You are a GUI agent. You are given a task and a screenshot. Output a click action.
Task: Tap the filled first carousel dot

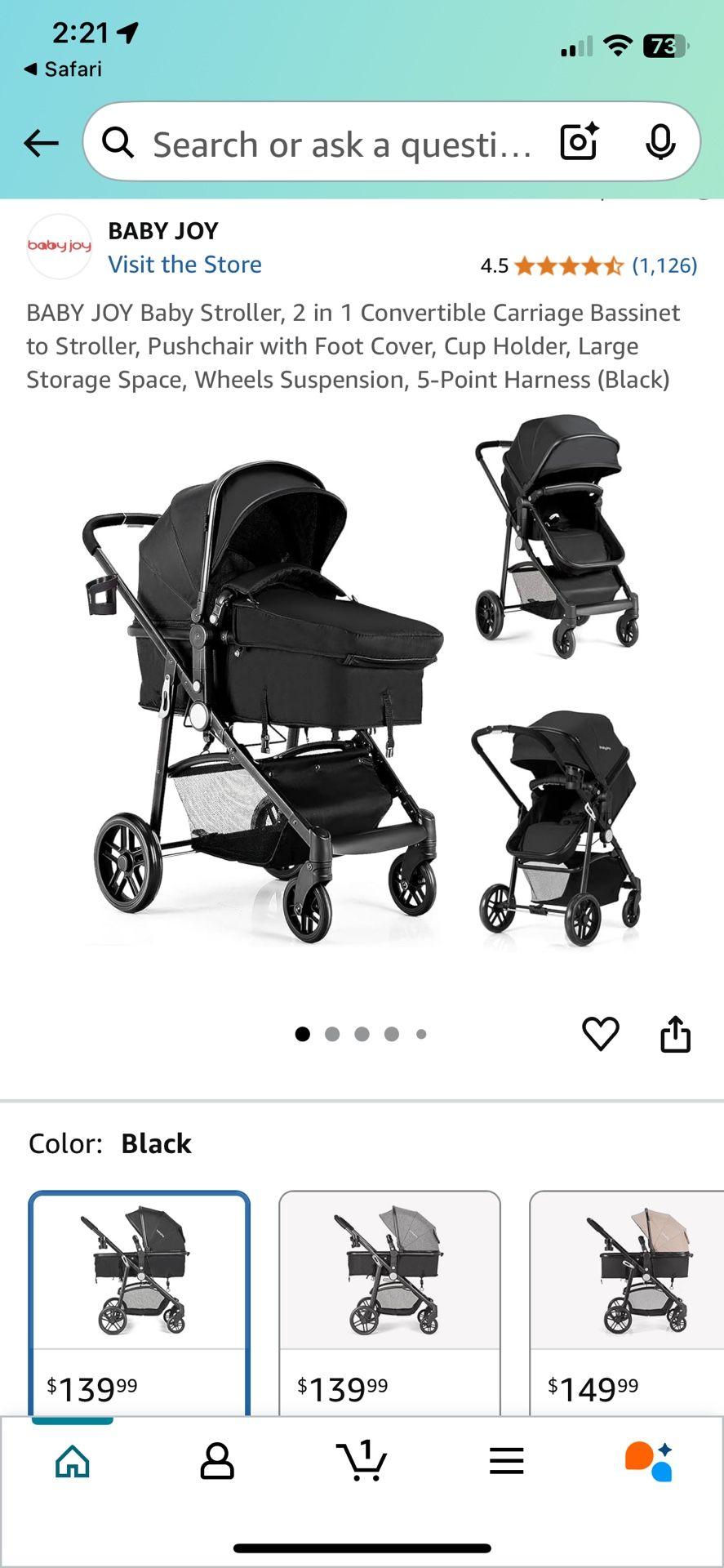303,1033
